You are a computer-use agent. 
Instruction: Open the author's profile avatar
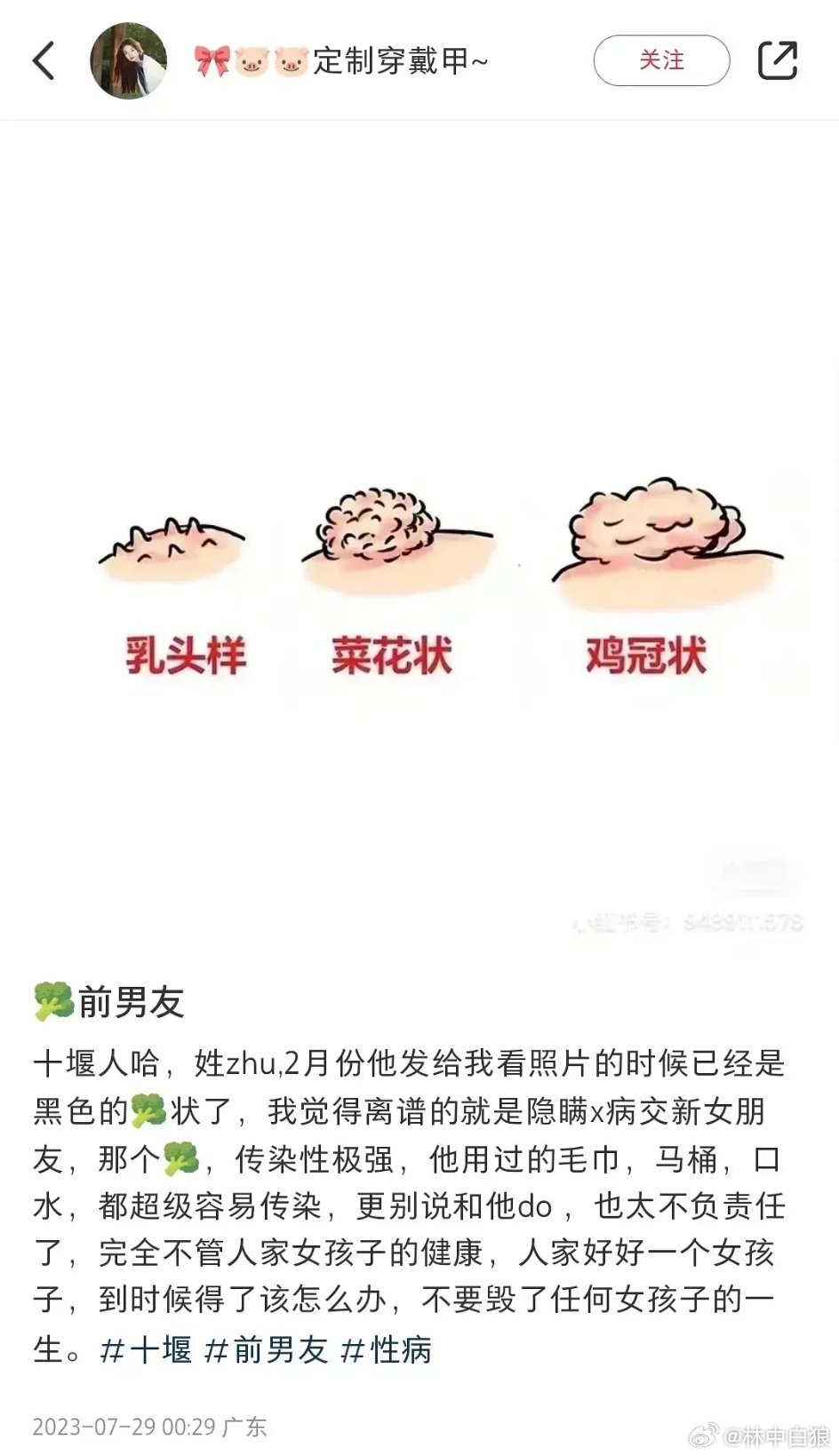pos(128,60)
